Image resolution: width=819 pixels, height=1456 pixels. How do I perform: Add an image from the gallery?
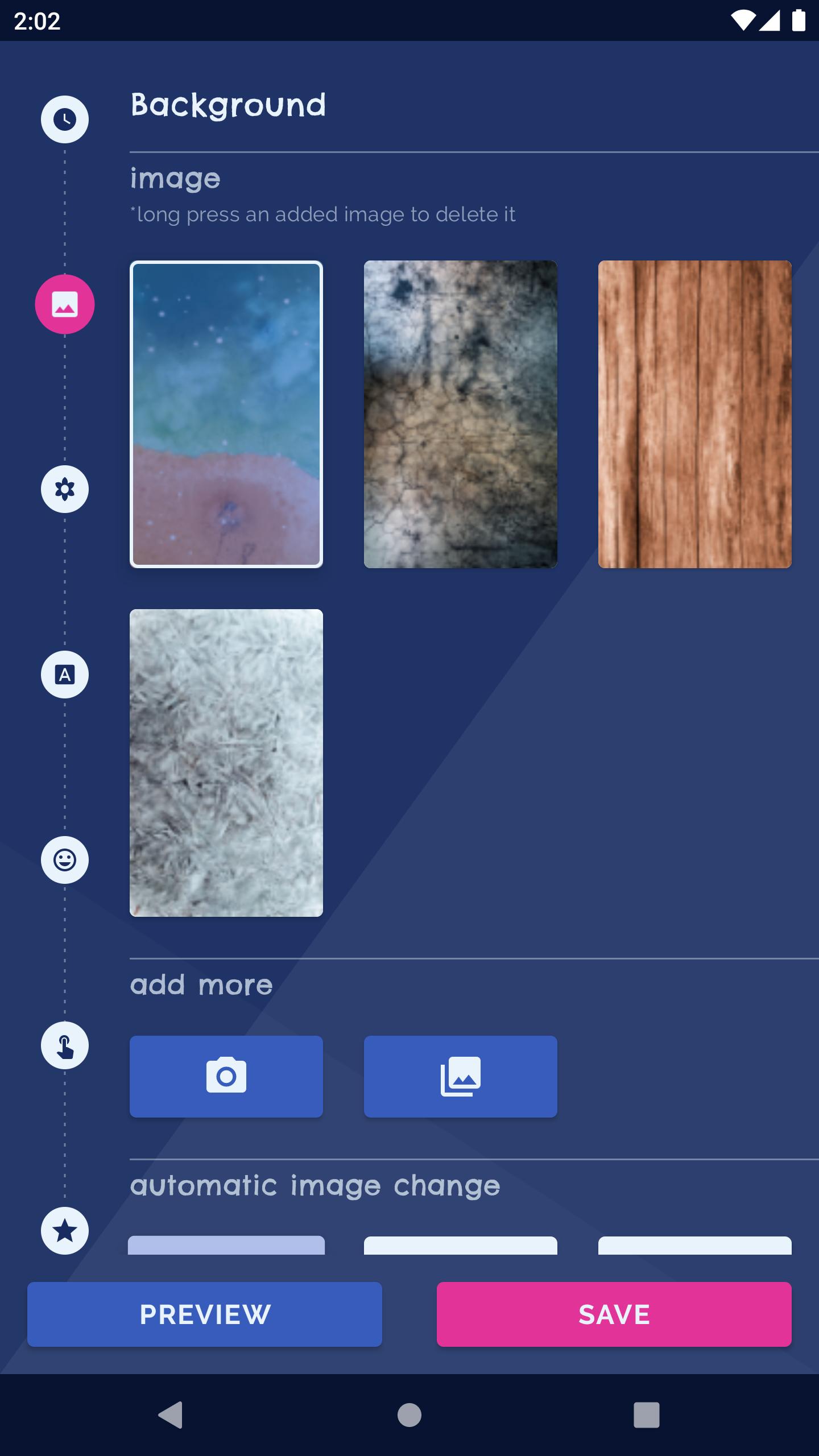pos(461,1076)
